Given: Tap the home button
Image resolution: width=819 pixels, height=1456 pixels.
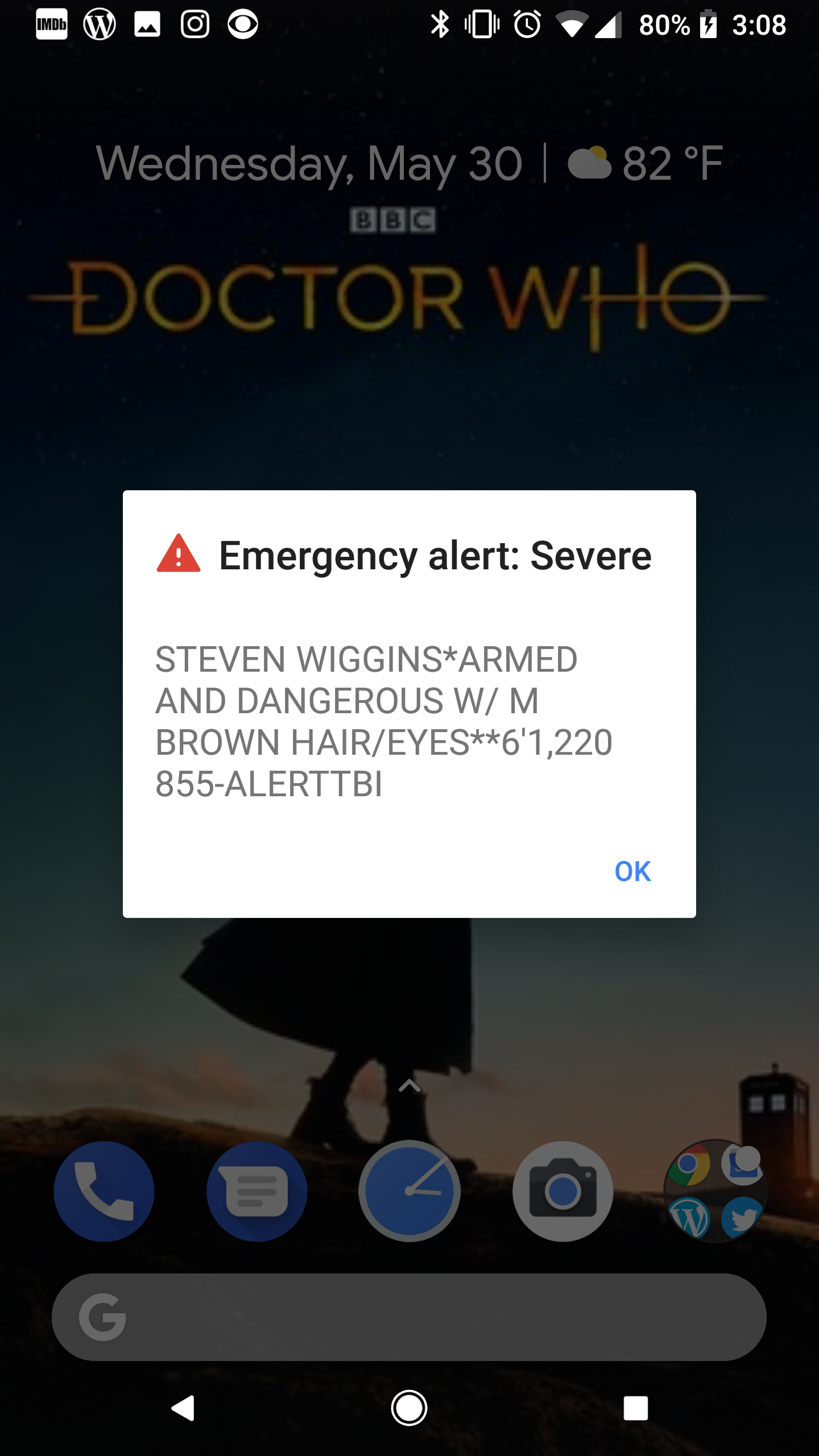Looking at the screenshot, I should pyautogui.click(x=409, y=1408).
